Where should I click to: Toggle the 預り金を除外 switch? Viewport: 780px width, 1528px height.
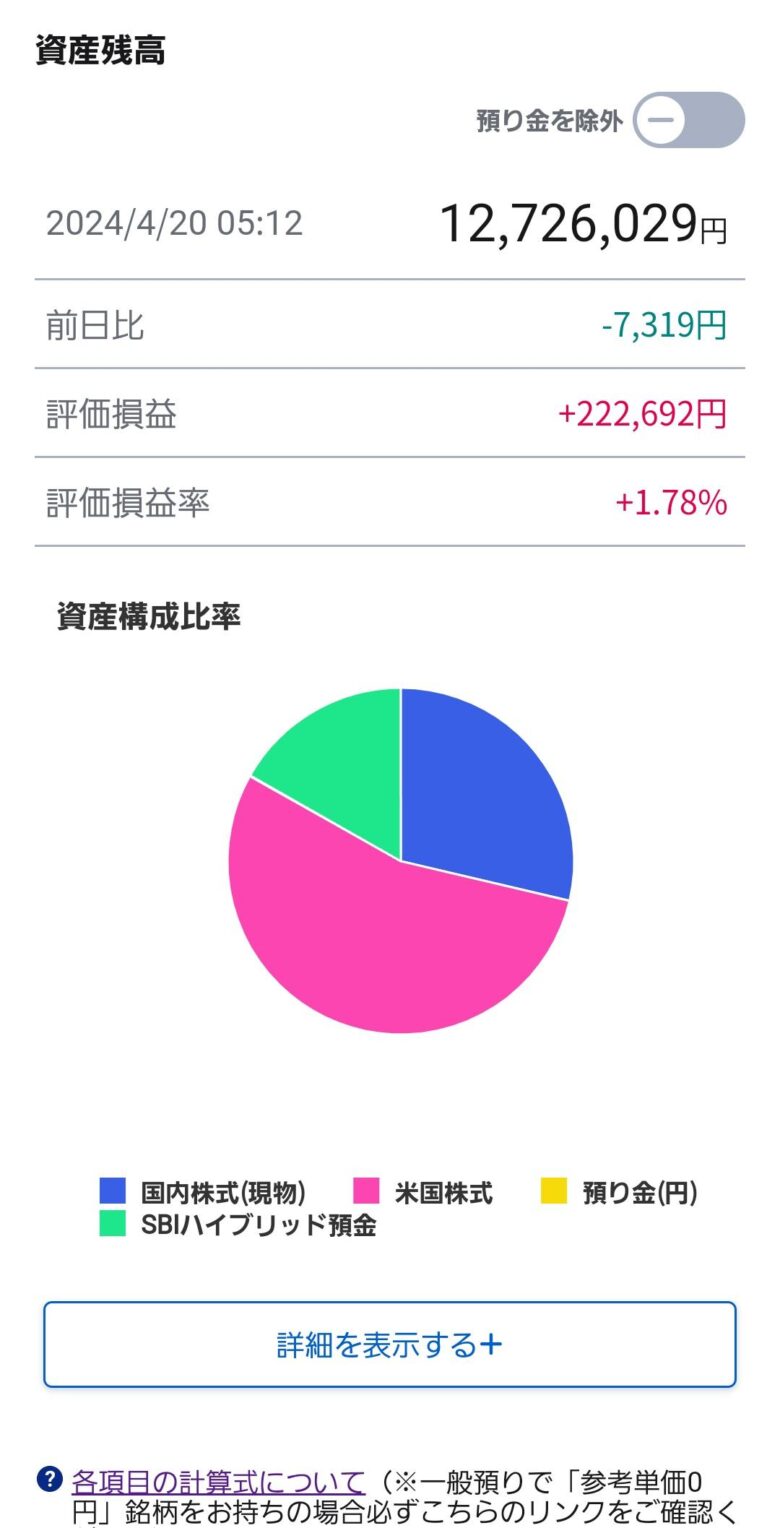point(688,121)
